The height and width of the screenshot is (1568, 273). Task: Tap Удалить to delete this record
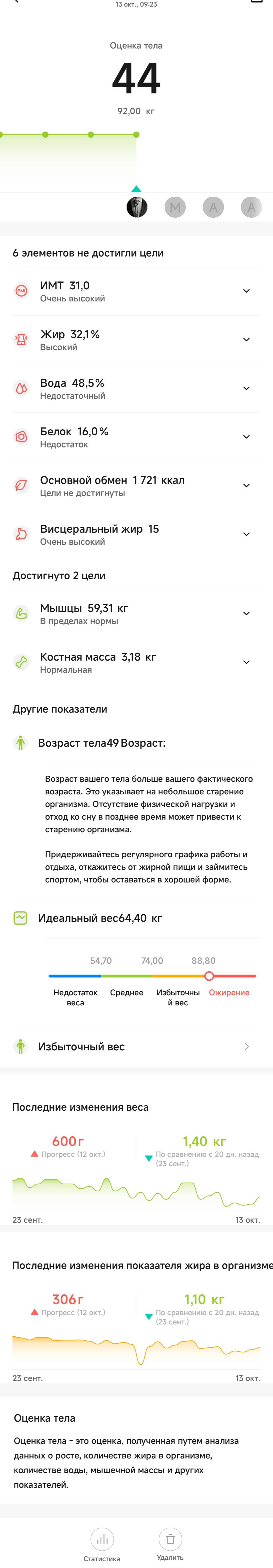pyautogui.click(x=170, y=1544)
